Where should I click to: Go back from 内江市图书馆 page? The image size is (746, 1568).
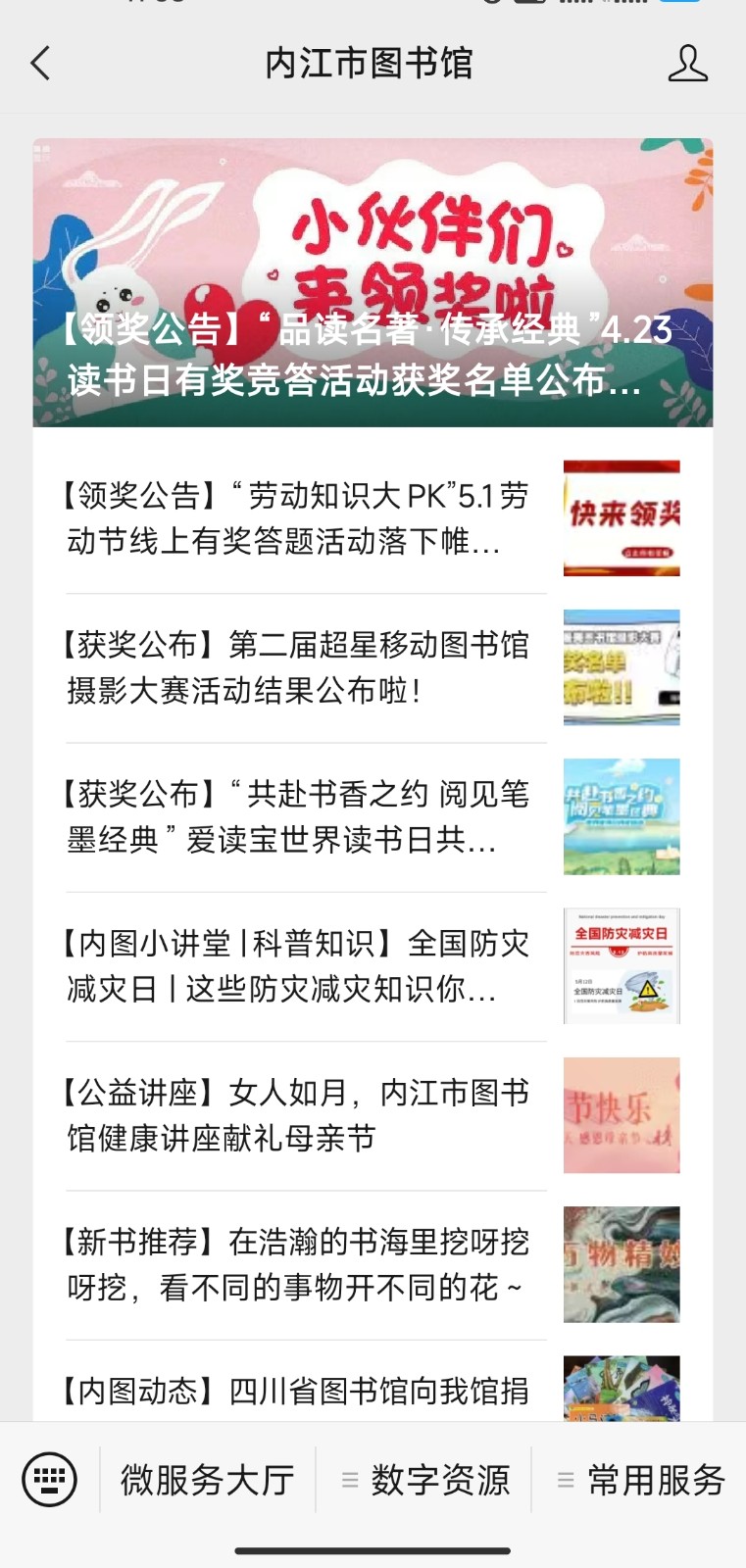41,64
